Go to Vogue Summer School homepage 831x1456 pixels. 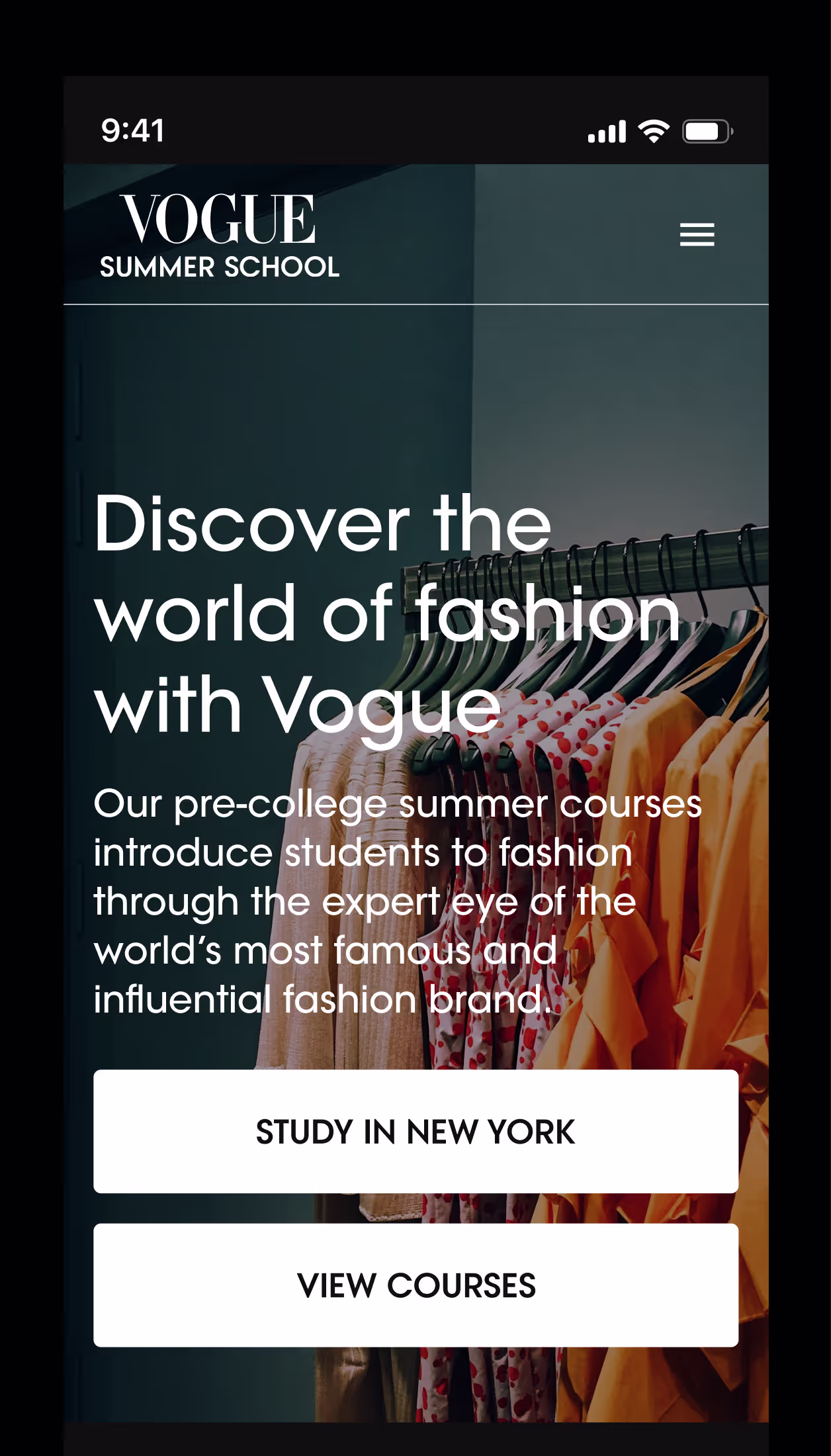pyautogui.click(x=219, y=236)
